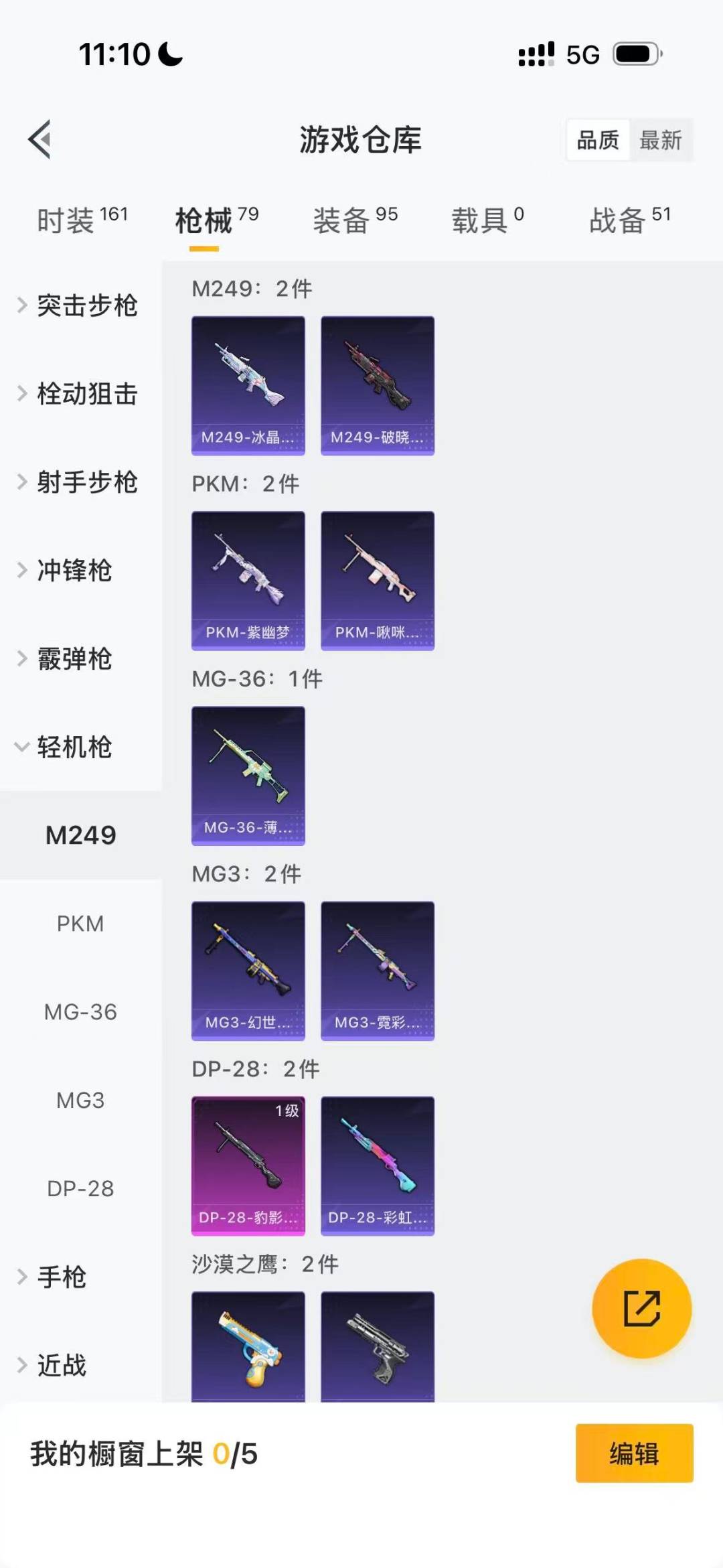View the MG-36 skin card
Viewport: 723px width, 1568px height.
[248, 776]
